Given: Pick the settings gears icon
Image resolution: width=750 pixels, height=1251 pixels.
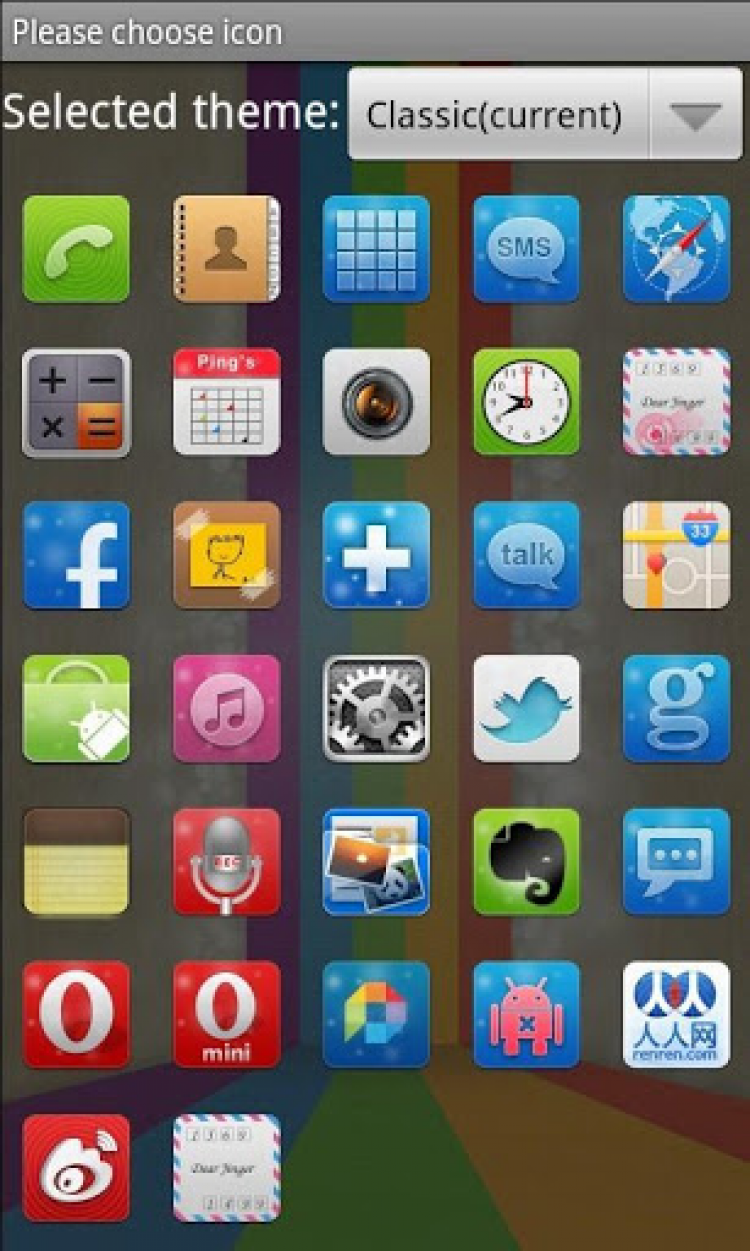Looking at the screenshot, I should pyautogui.click(x=376, y=708).
